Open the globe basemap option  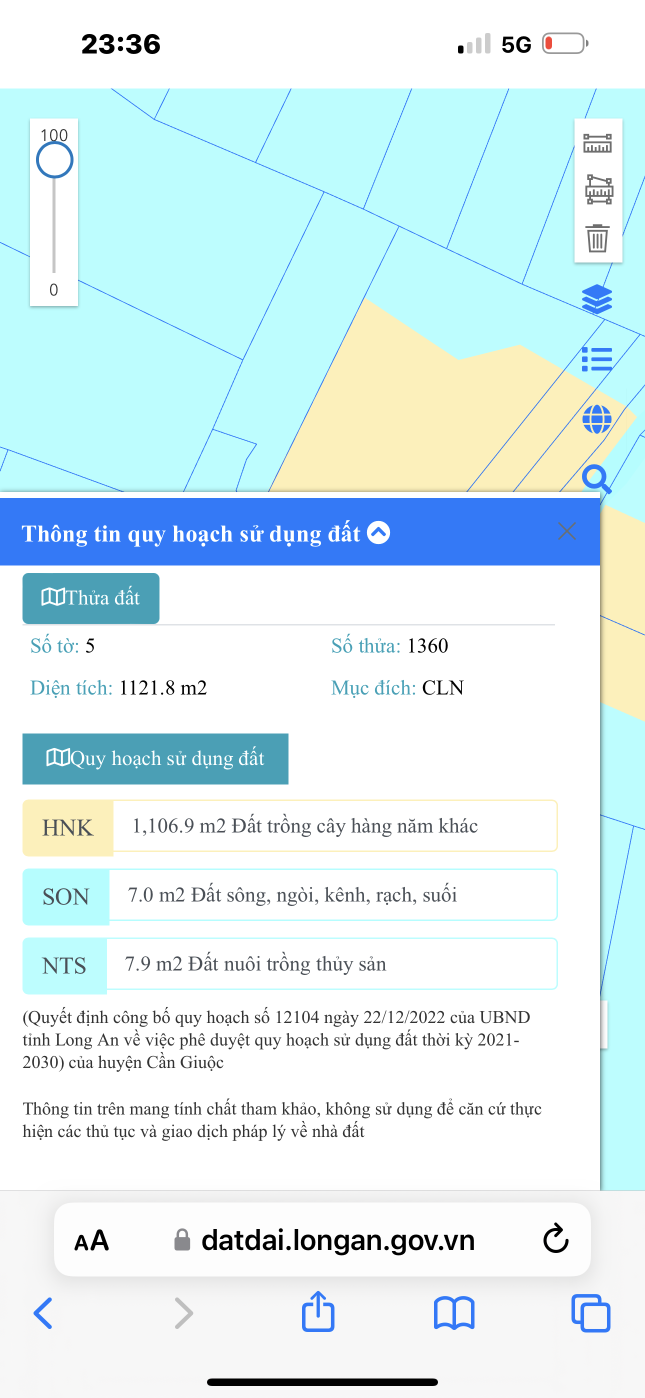(597, 419)
